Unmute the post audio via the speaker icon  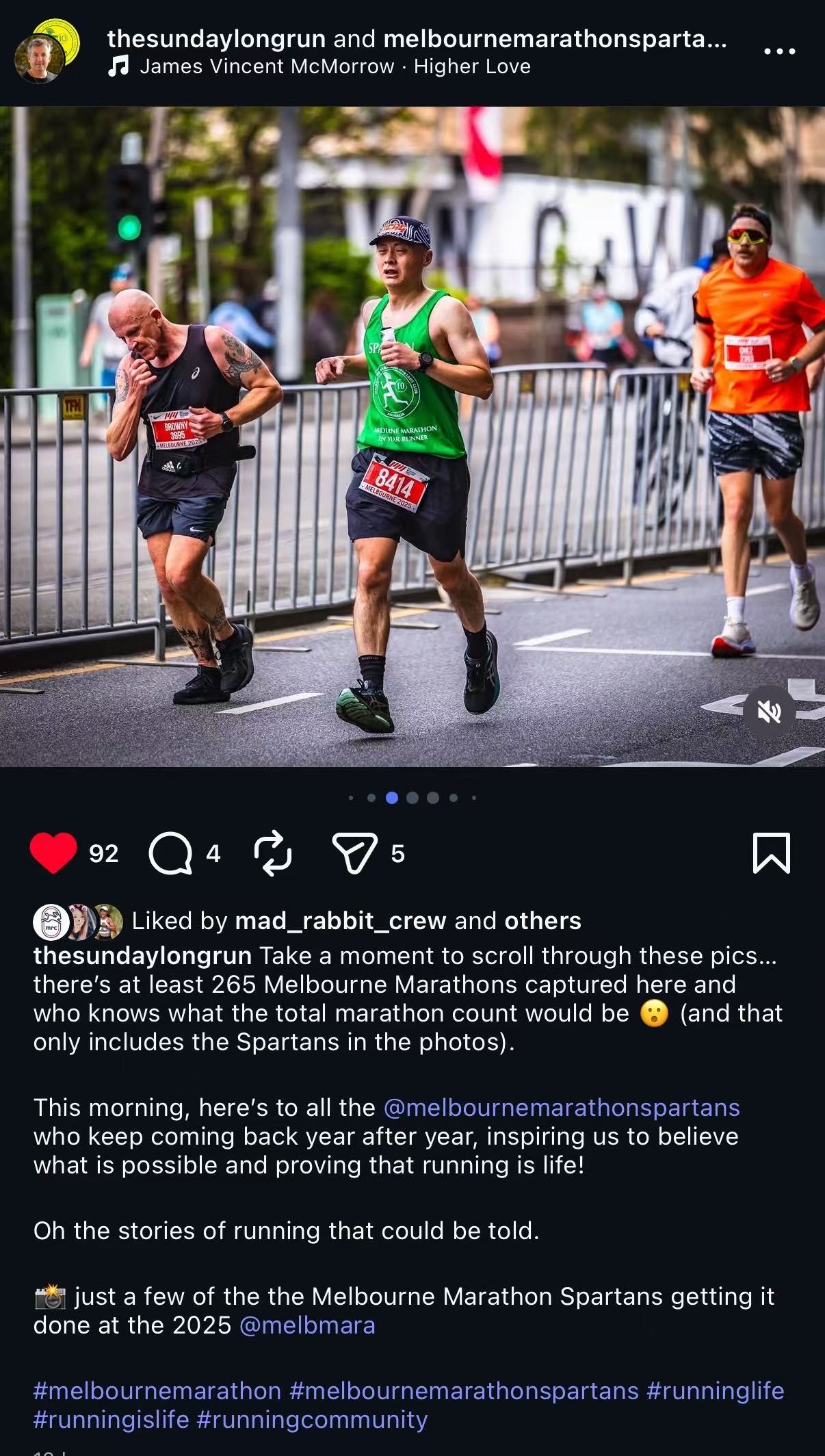point(769,712)
